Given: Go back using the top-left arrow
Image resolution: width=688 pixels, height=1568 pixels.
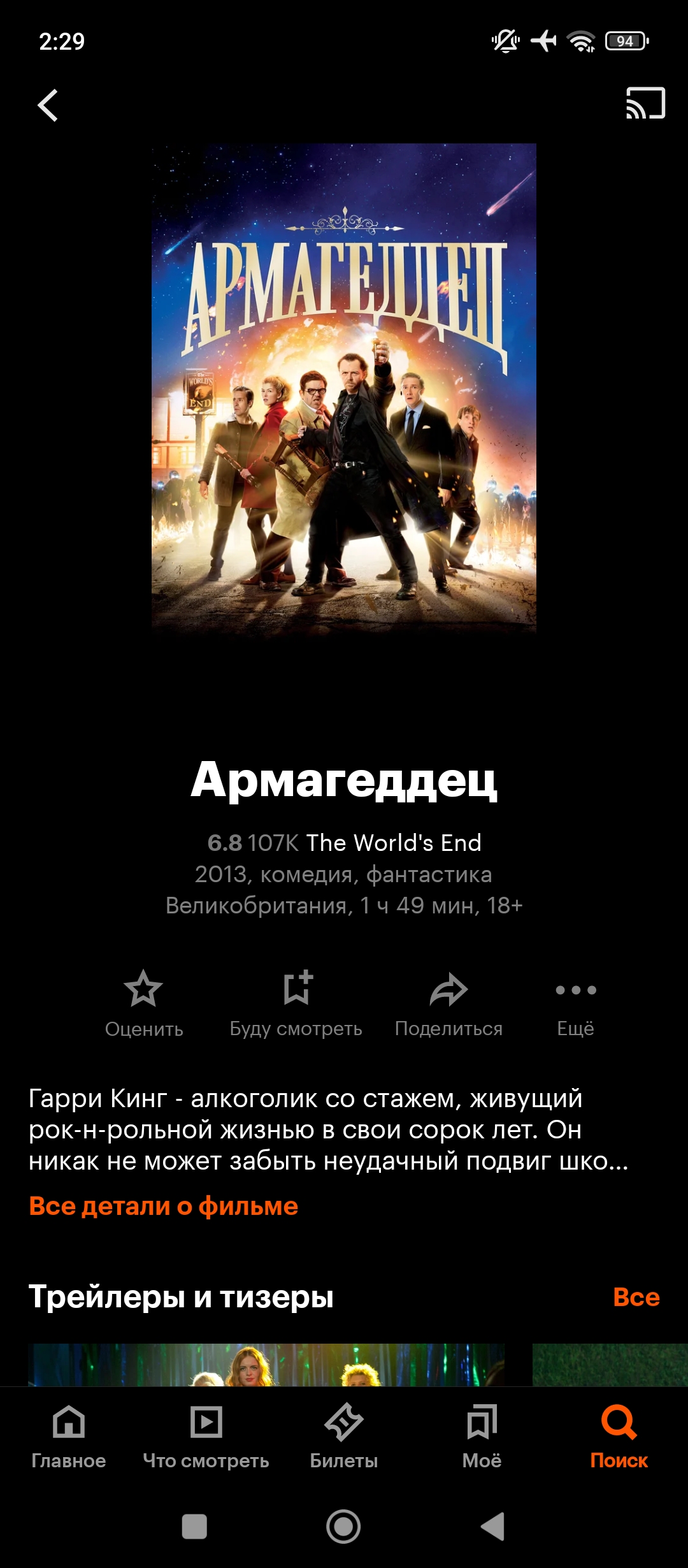Looking at the screenshot, I should coord(48,105).
